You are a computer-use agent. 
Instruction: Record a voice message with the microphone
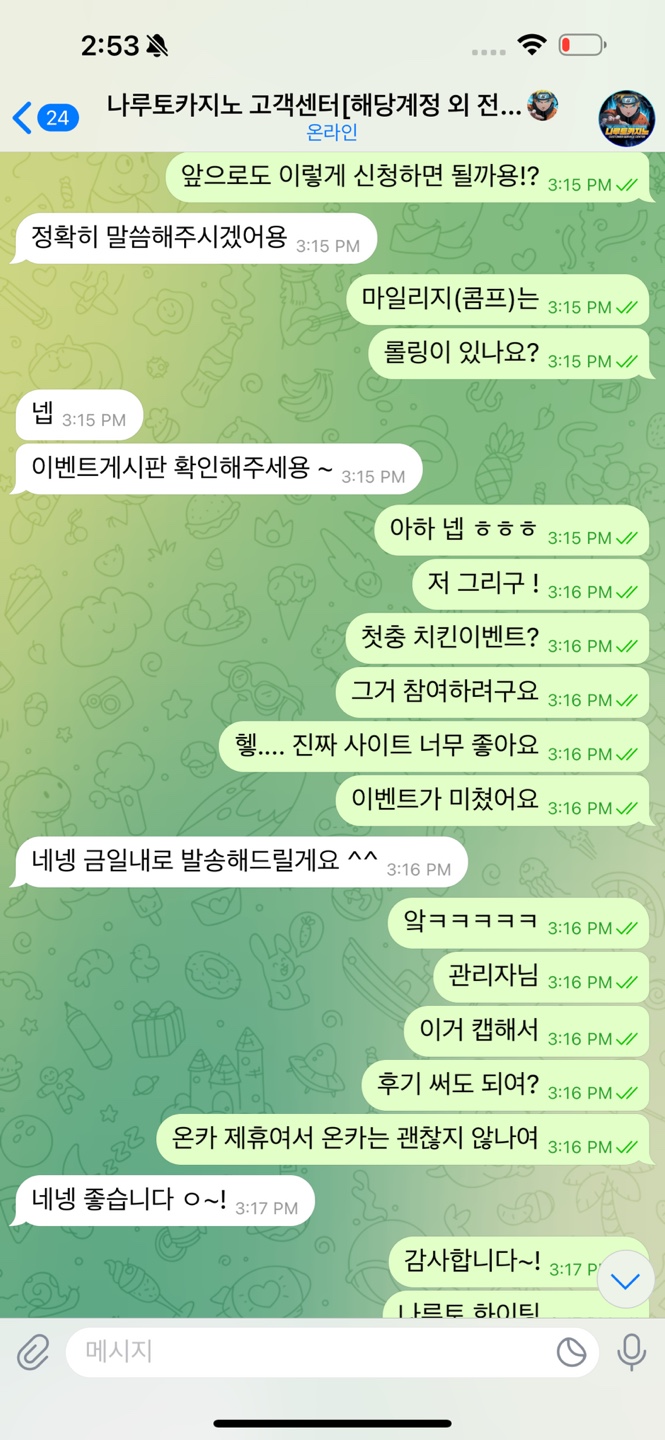(631, 1352)
